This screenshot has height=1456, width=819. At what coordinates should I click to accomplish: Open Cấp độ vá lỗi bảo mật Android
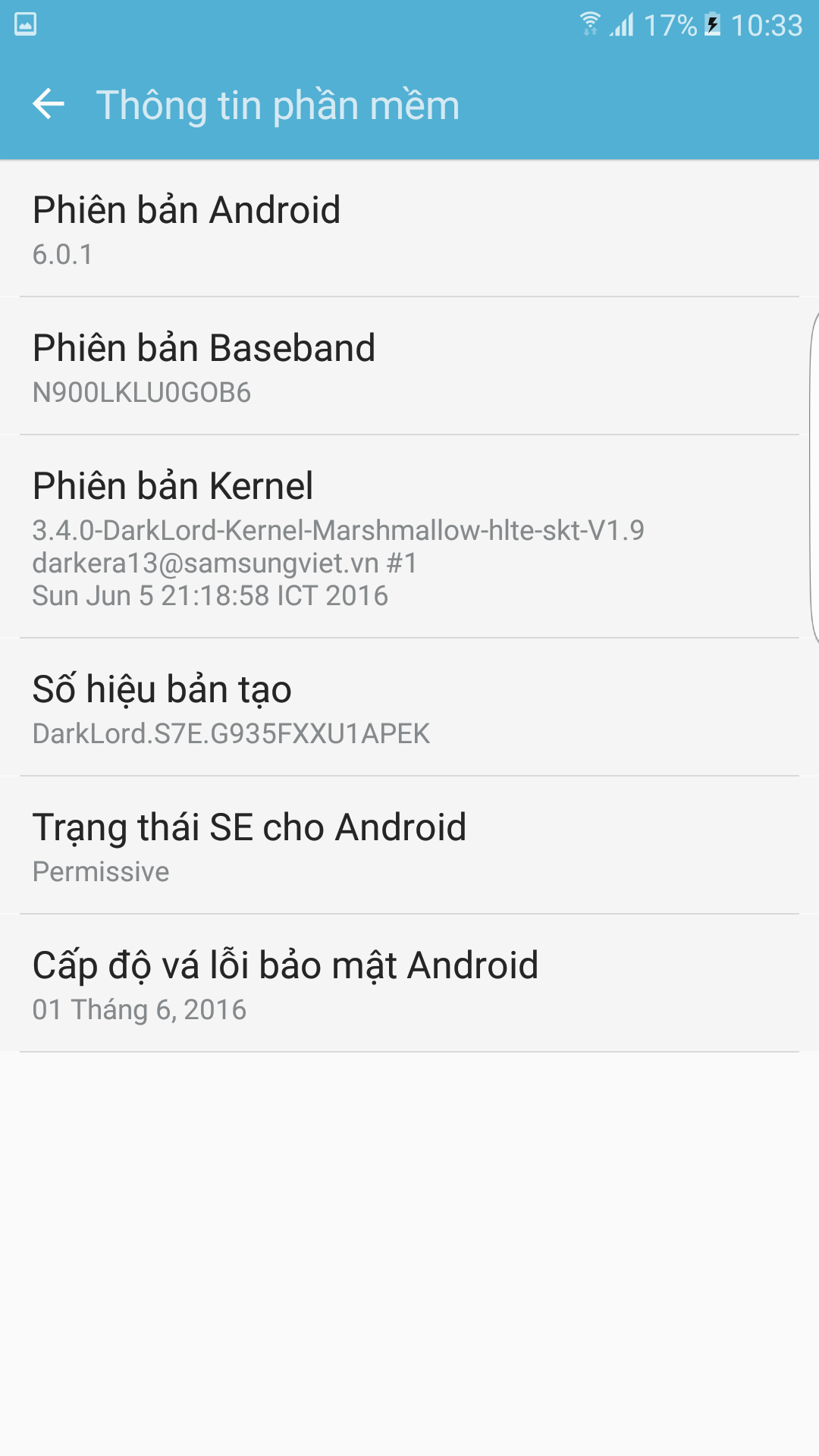coord(409,984)
